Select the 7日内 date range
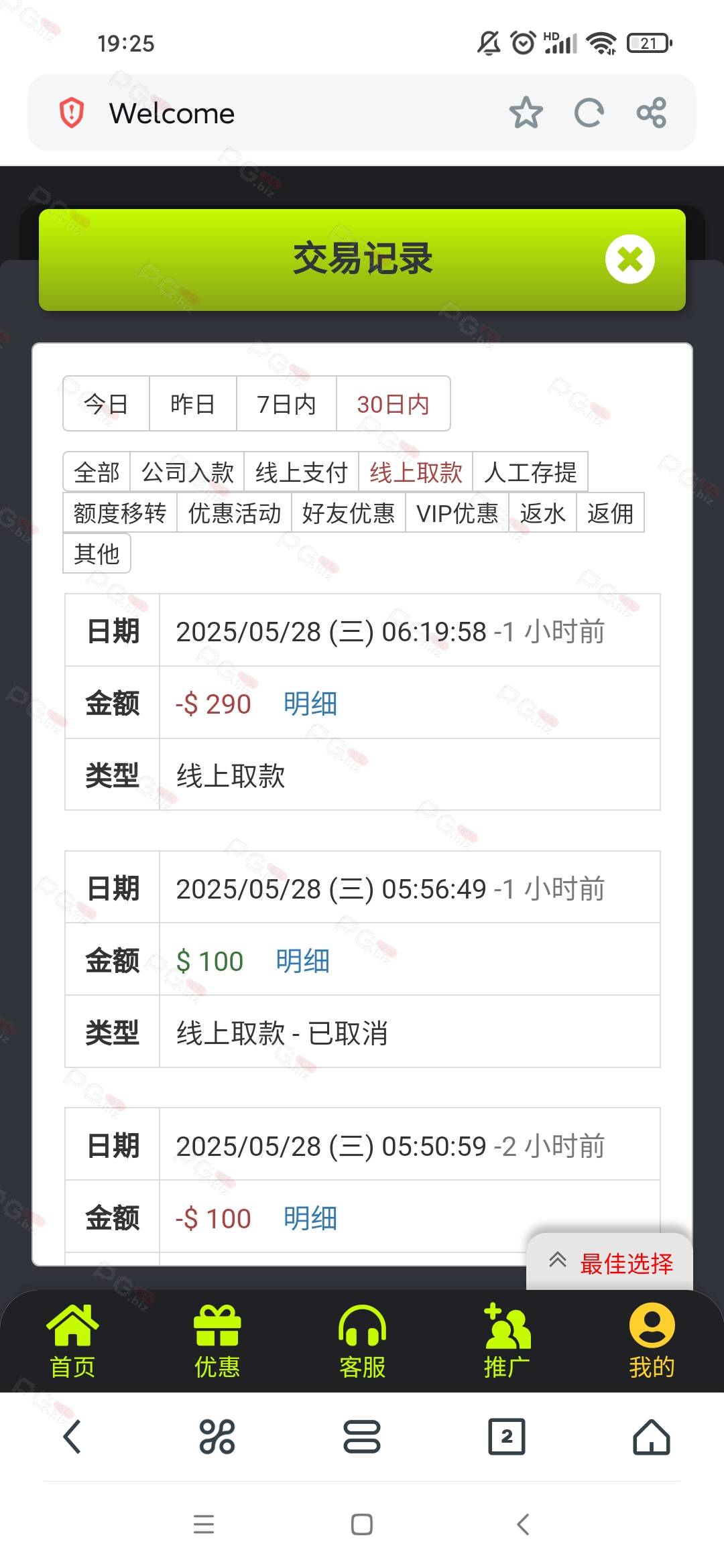724x1568 pixels. pyautogui.click(x=286, y=404)
